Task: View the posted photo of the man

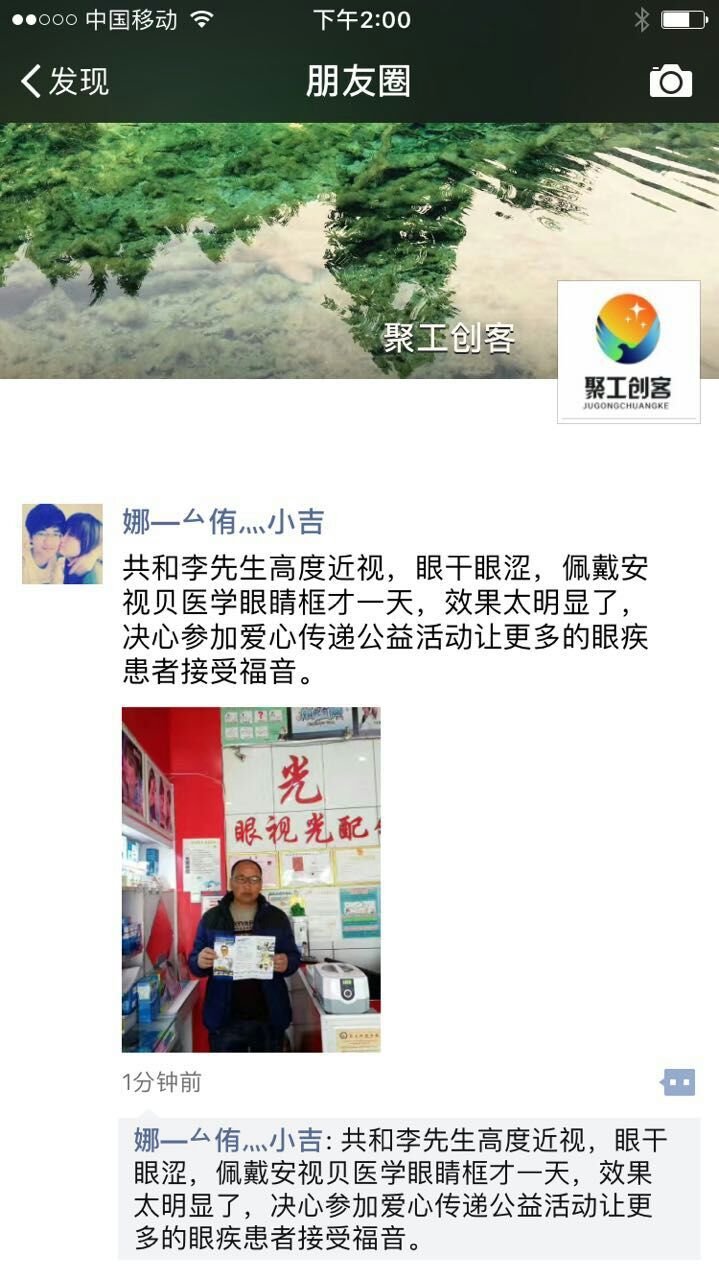Action: [251, 879]
